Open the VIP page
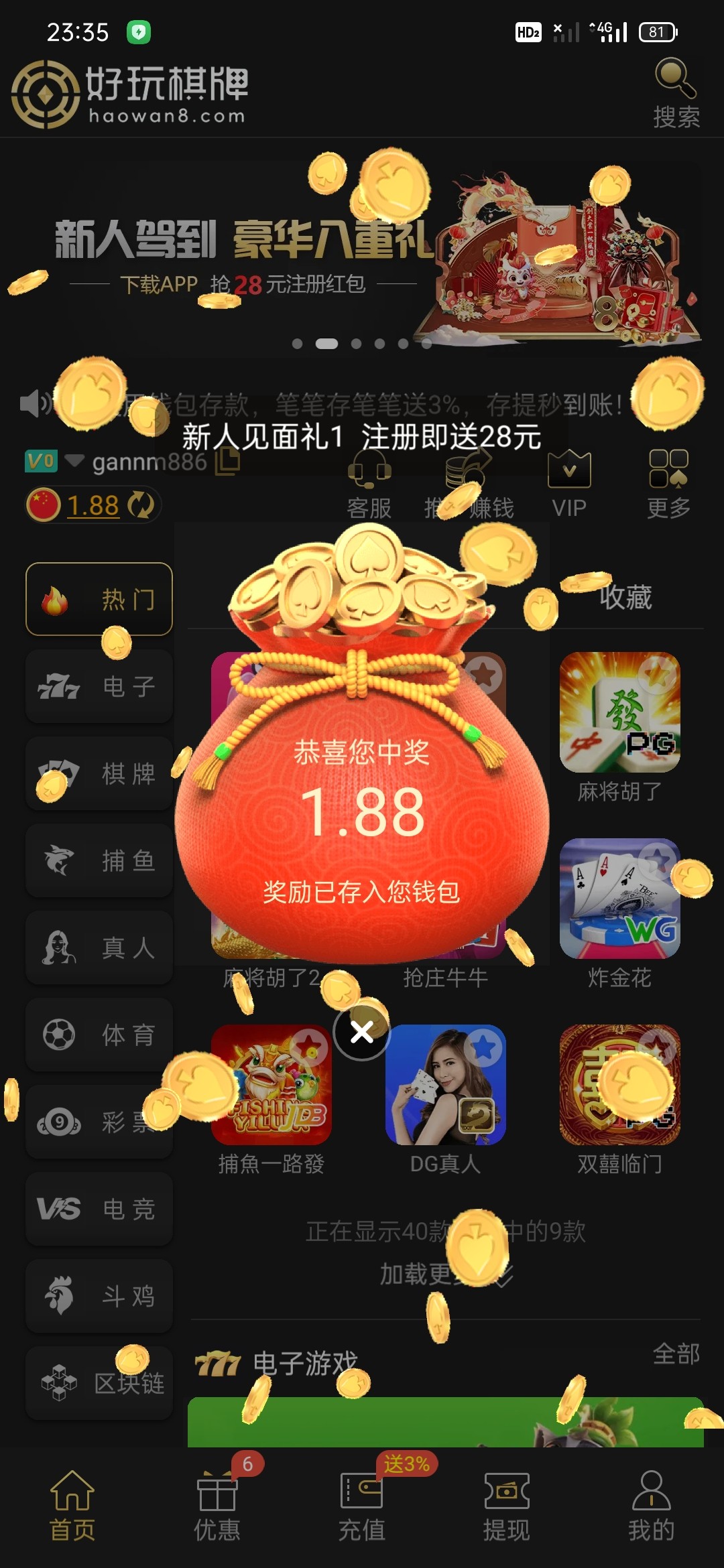This screenshot has height=1568, width=724. pos(569,484)
